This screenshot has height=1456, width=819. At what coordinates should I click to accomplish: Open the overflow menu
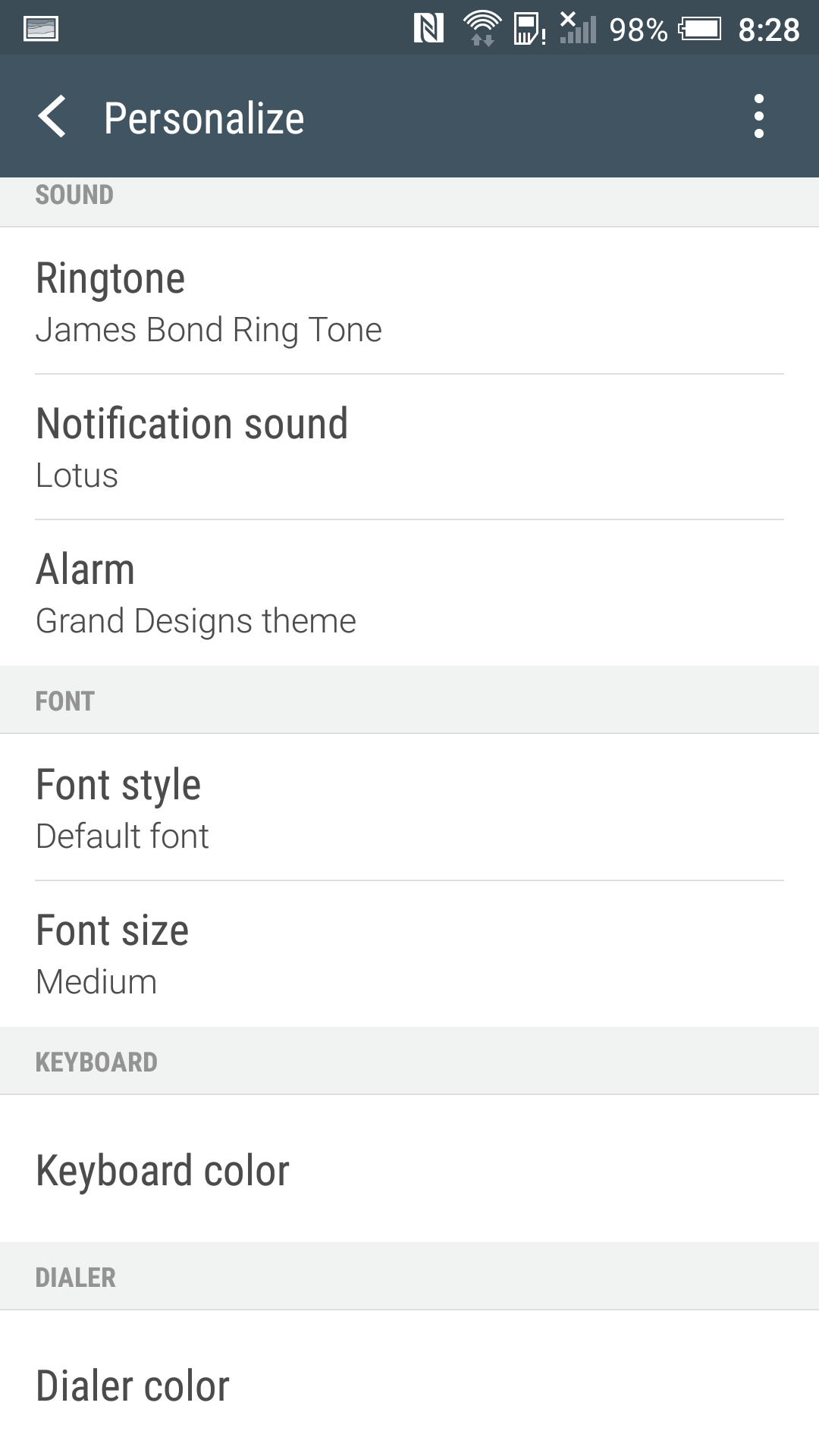pyautogui.click(x=758, y=117)
